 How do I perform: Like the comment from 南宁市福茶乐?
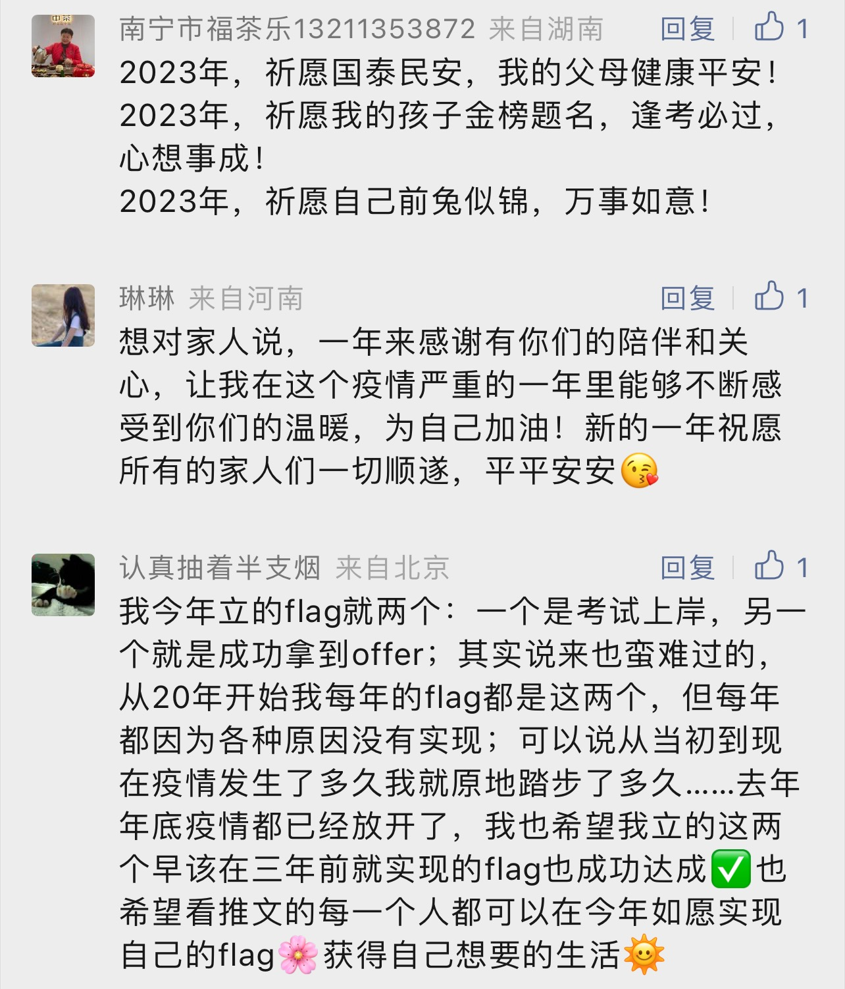[x=770, y=27]
